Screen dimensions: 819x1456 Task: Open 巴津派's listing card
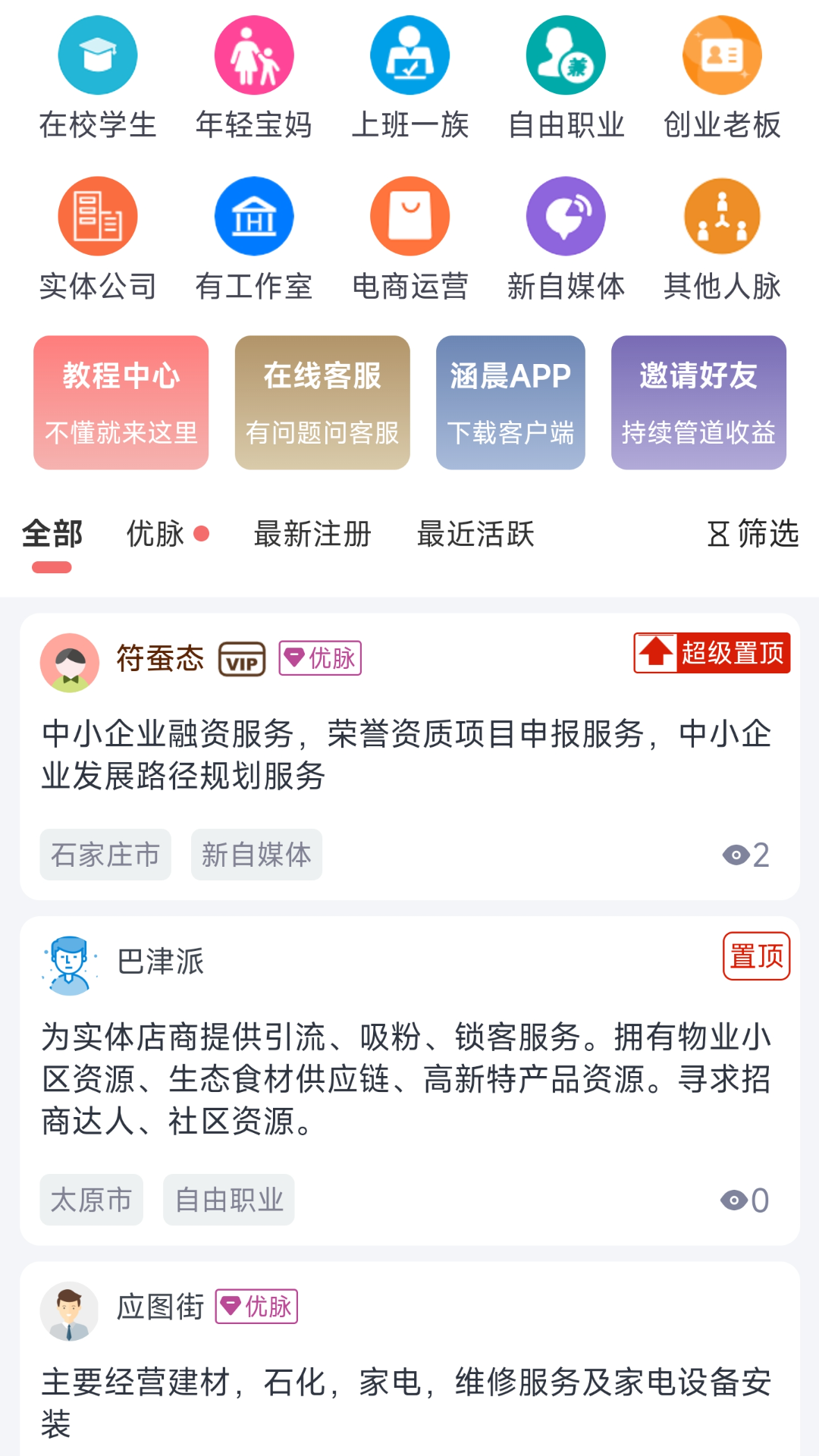(409, 1079)
